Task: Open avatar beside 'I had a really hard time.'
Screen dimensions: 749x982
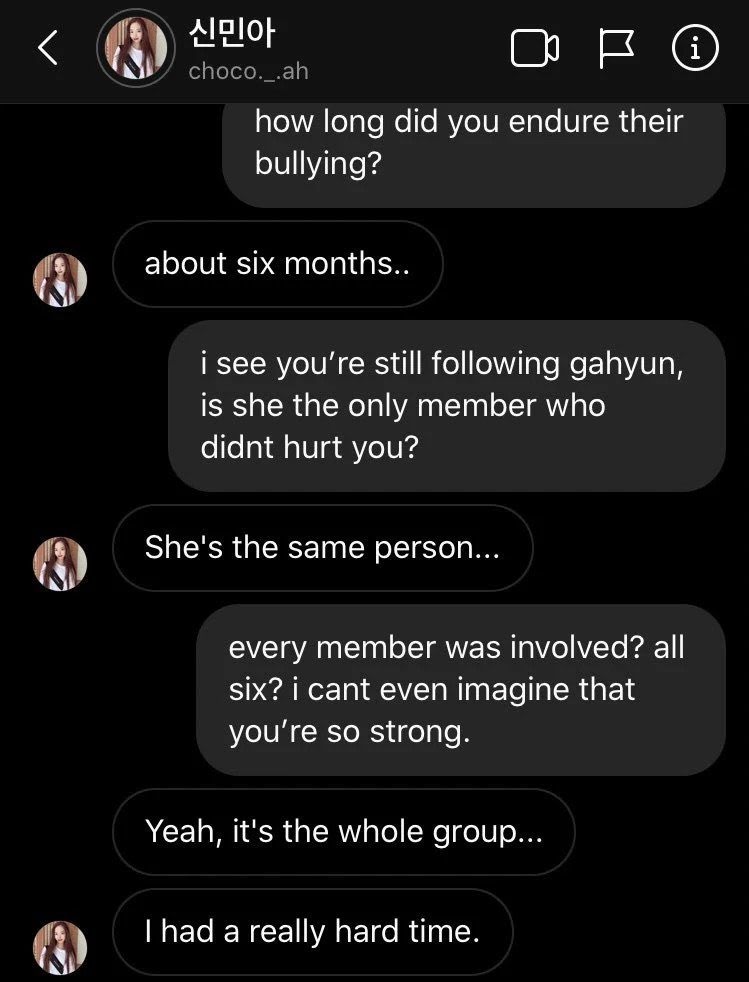Action: click(x=61, y=947)
